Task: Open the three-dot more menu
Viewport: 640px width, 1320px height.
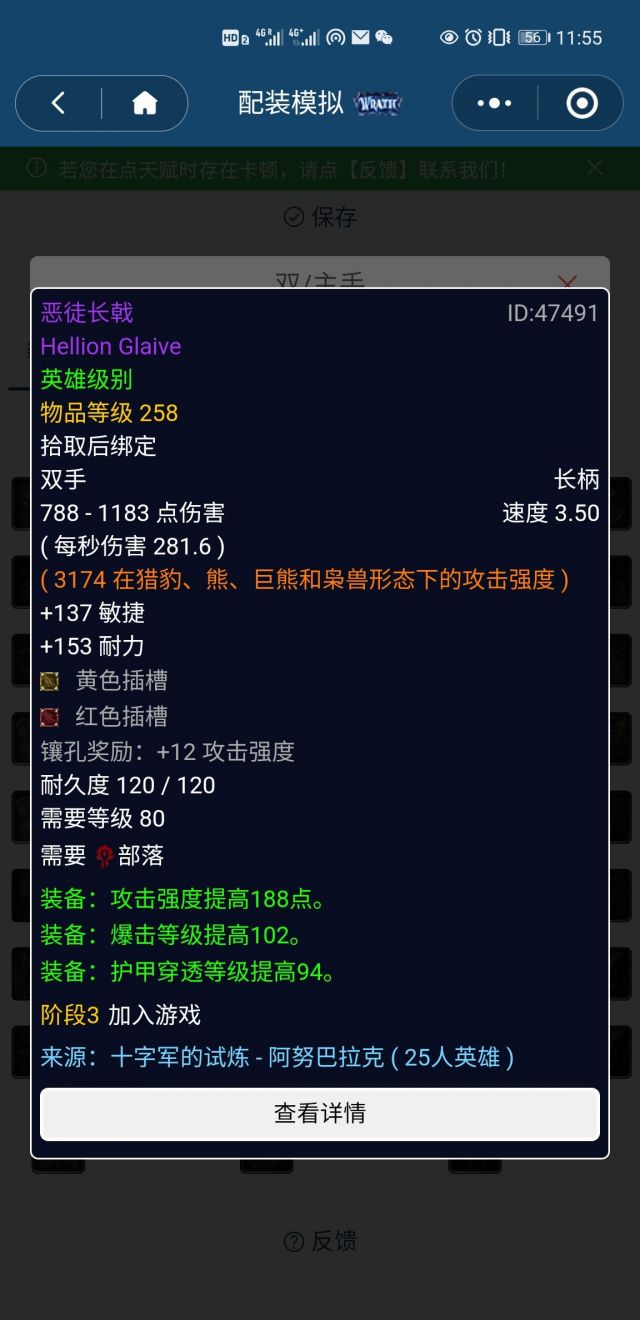Action: click(x=494, y=103)
